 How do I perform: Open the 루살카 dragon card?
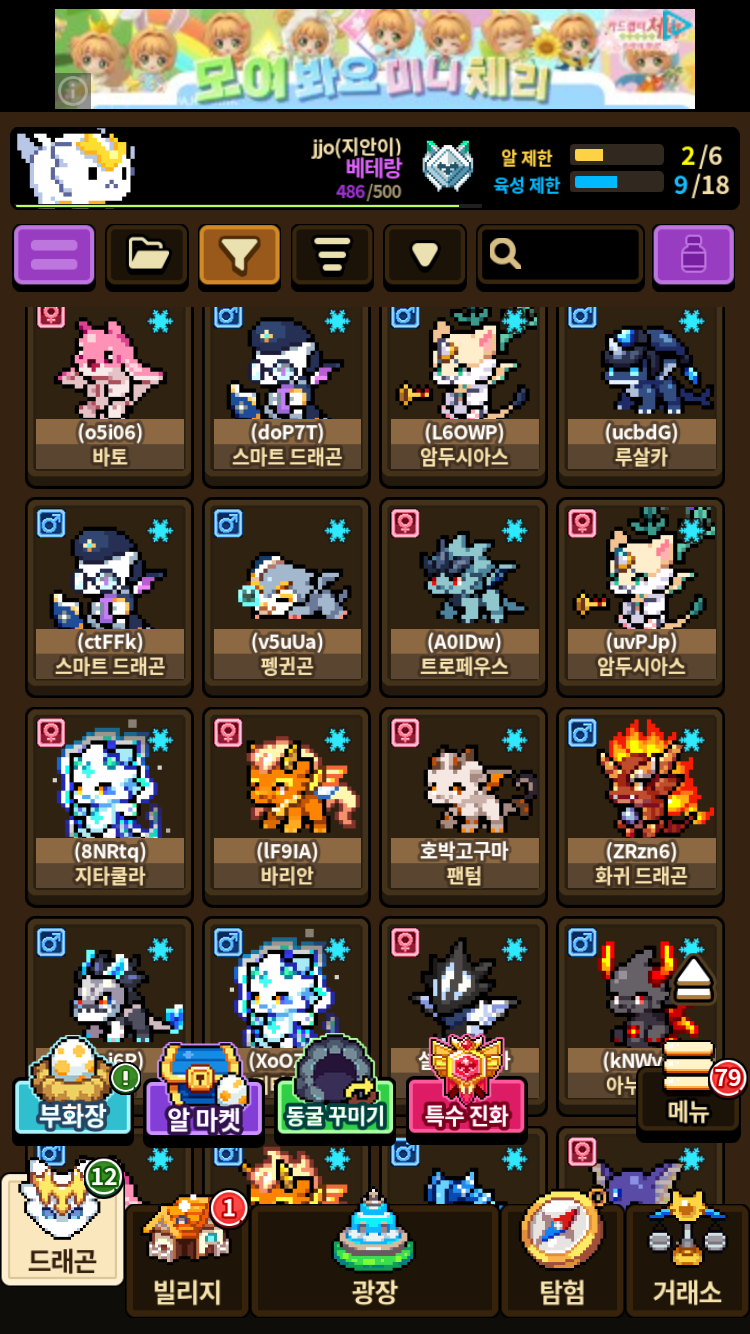coord(641,390)
